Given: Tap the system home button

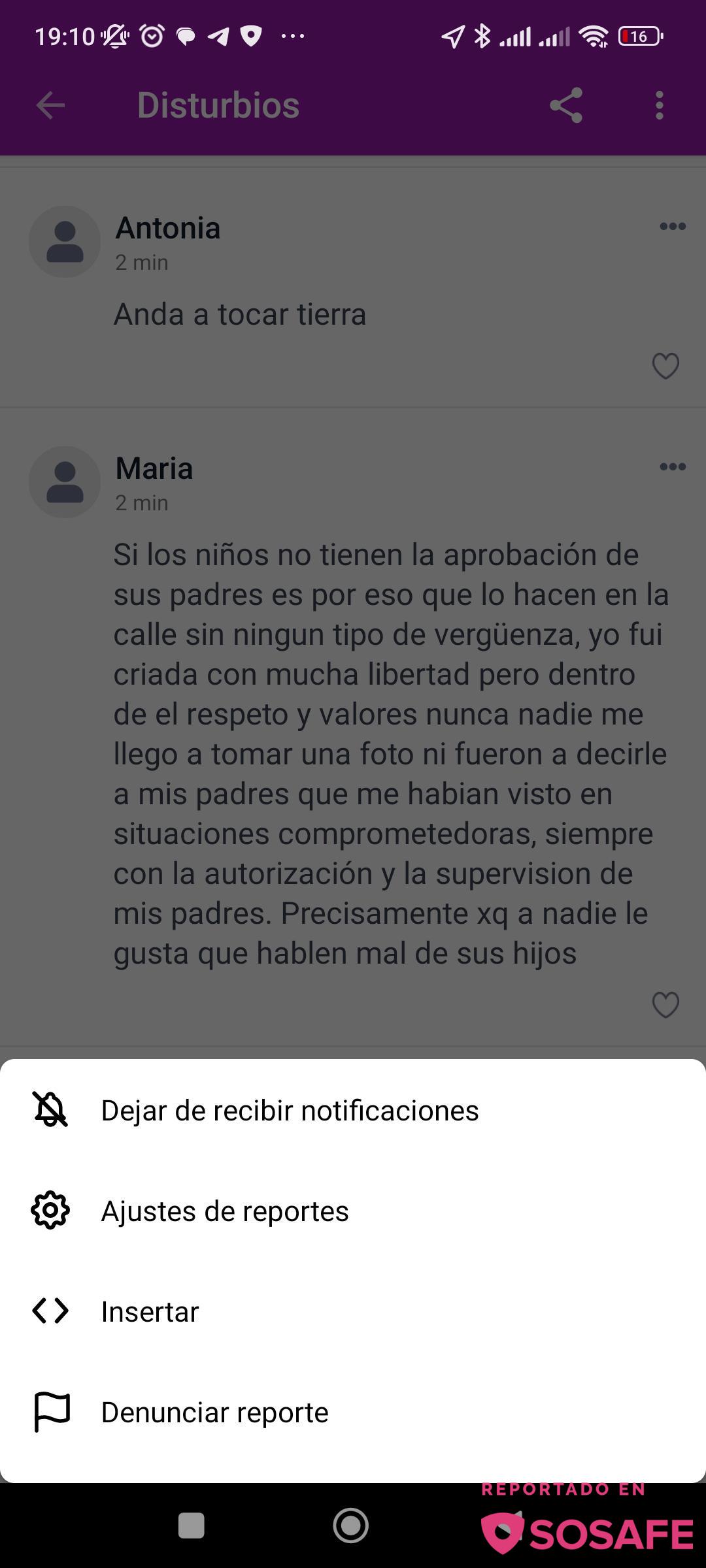Looking at the screenshot, I should [x=351, y=1526].
